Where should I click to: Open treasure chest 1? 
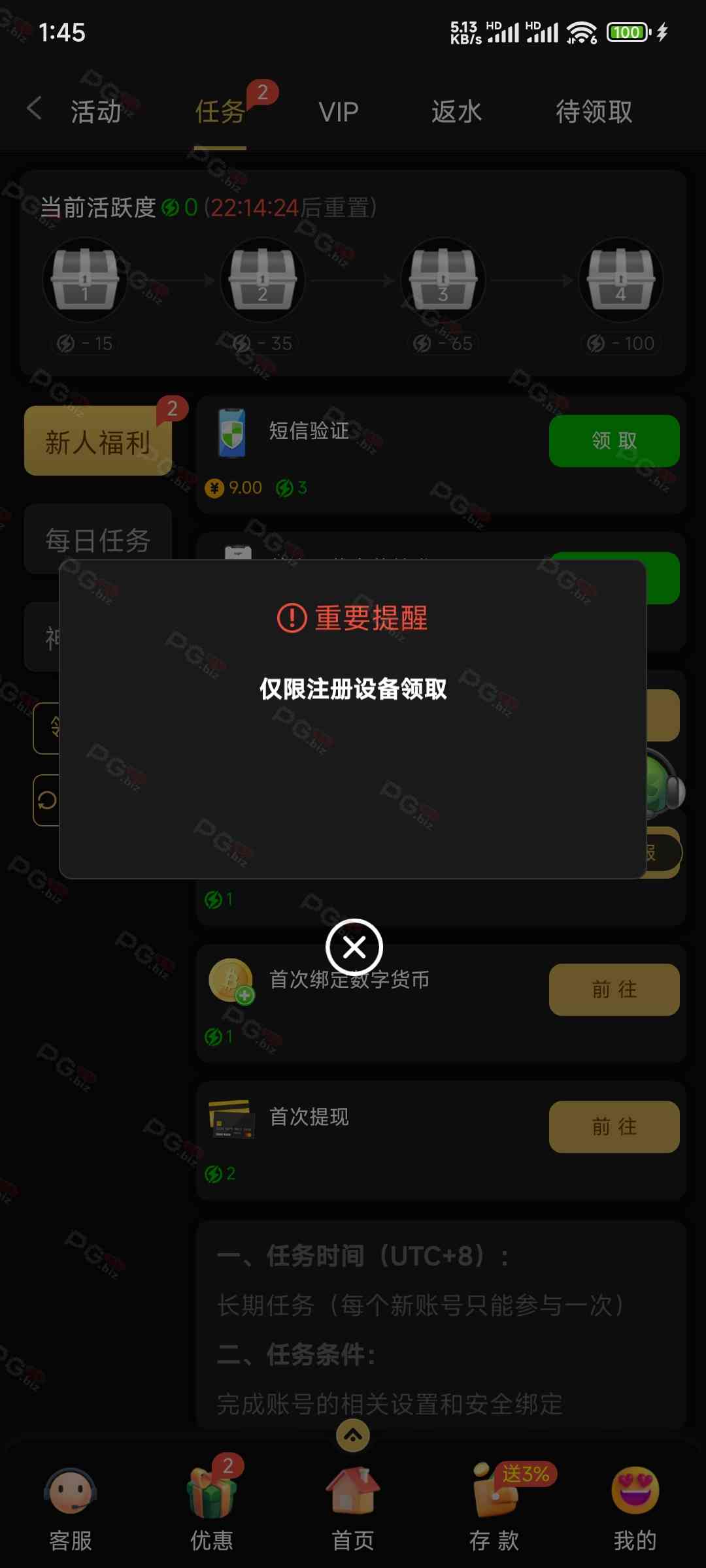(x=85, y=281)
